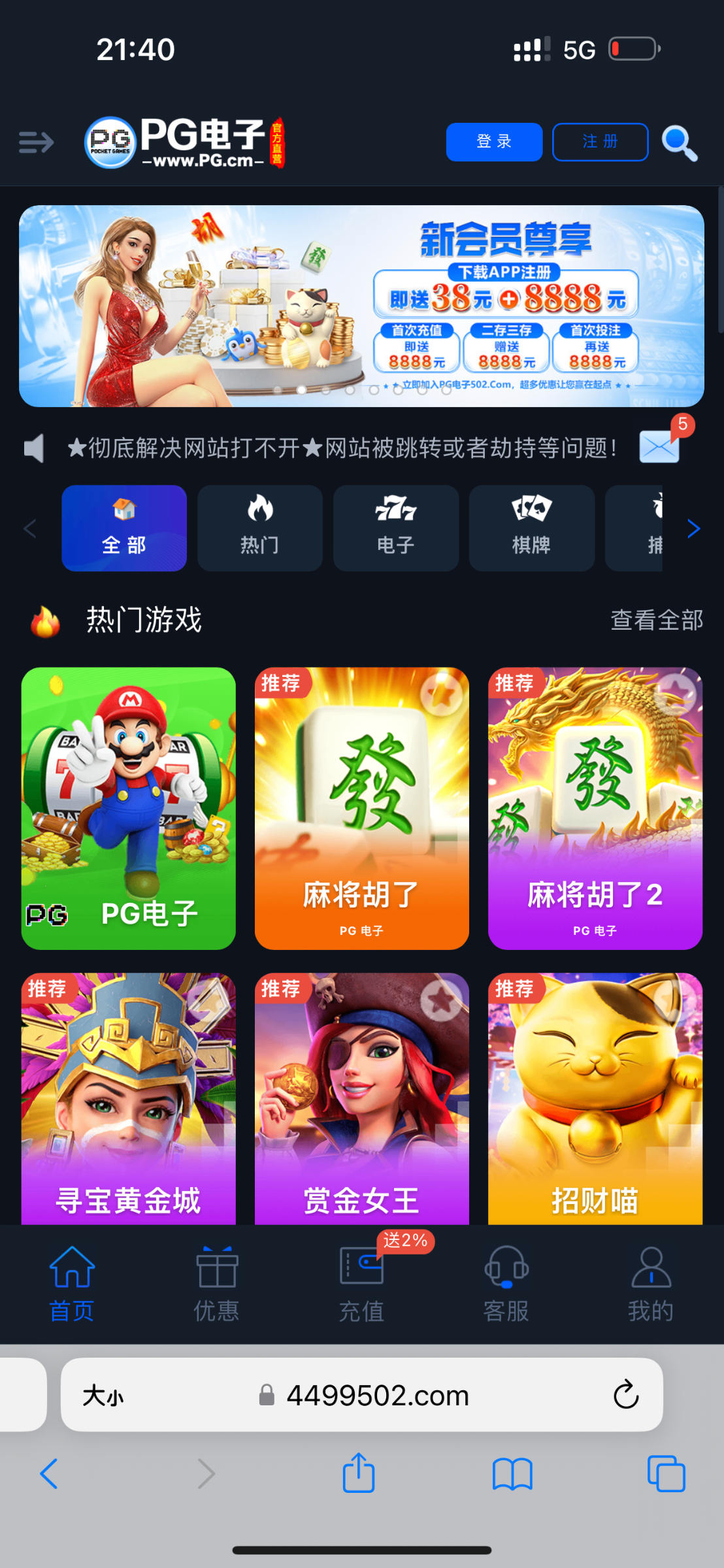Open the 赏金女王 game card
Image resolution: width=724 pixels, height=1568 pixels.
(x=362, y=1098)
